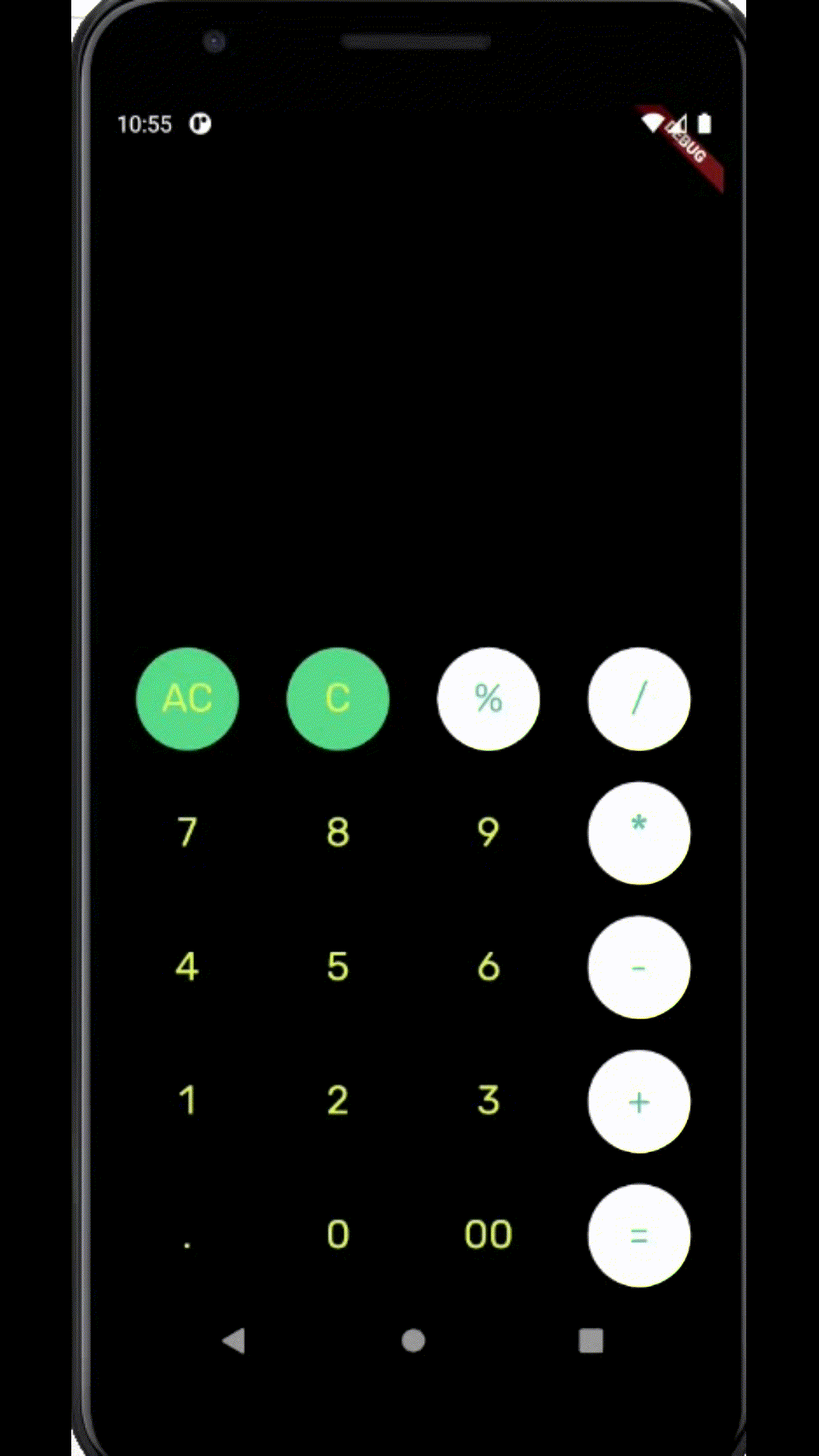819x1456 pixels.
Task: Tap the minus operator
Action: click(x=639, y=967)
